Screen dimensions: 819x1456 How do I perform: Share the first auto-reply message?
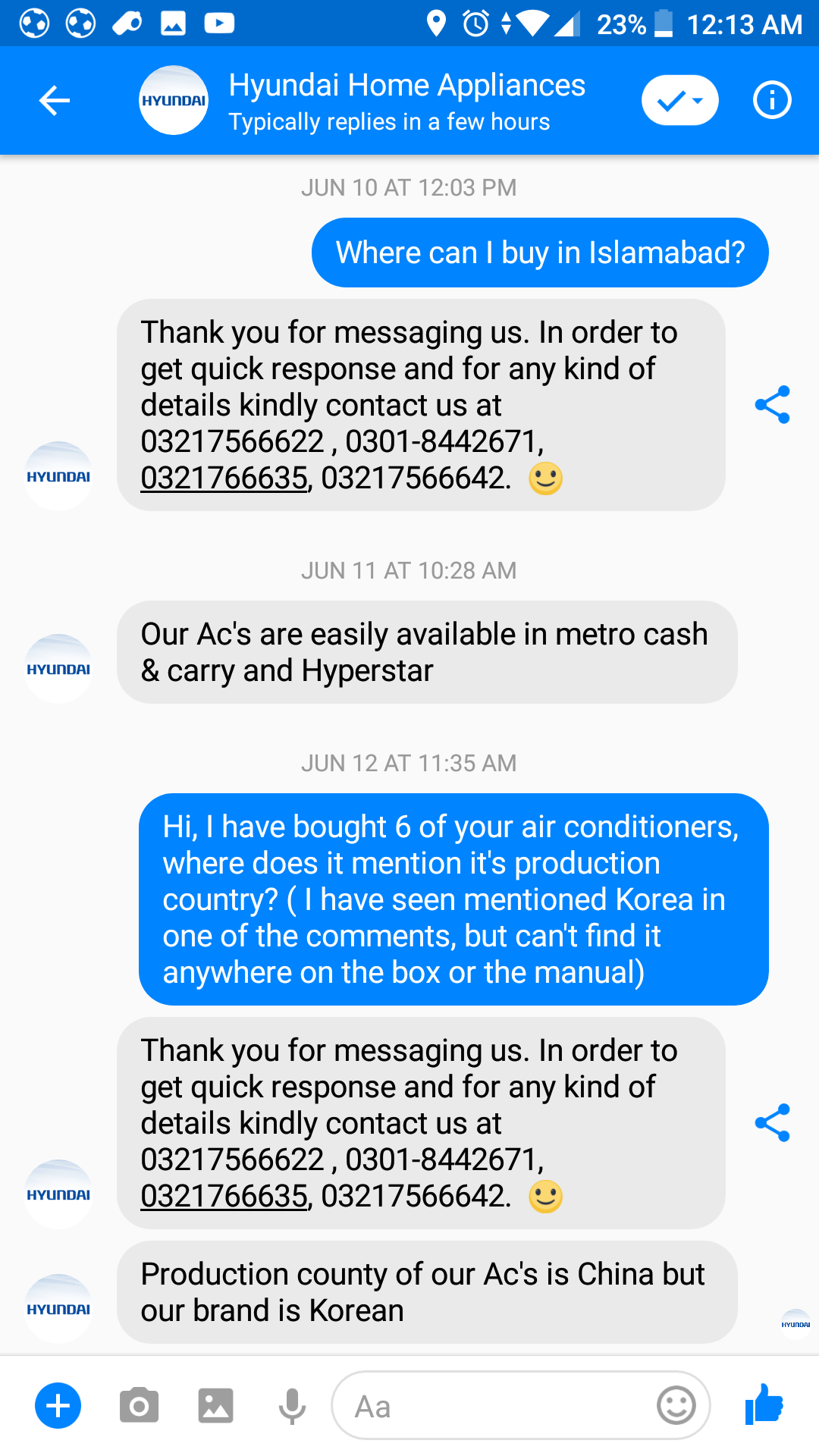(772, 405)
